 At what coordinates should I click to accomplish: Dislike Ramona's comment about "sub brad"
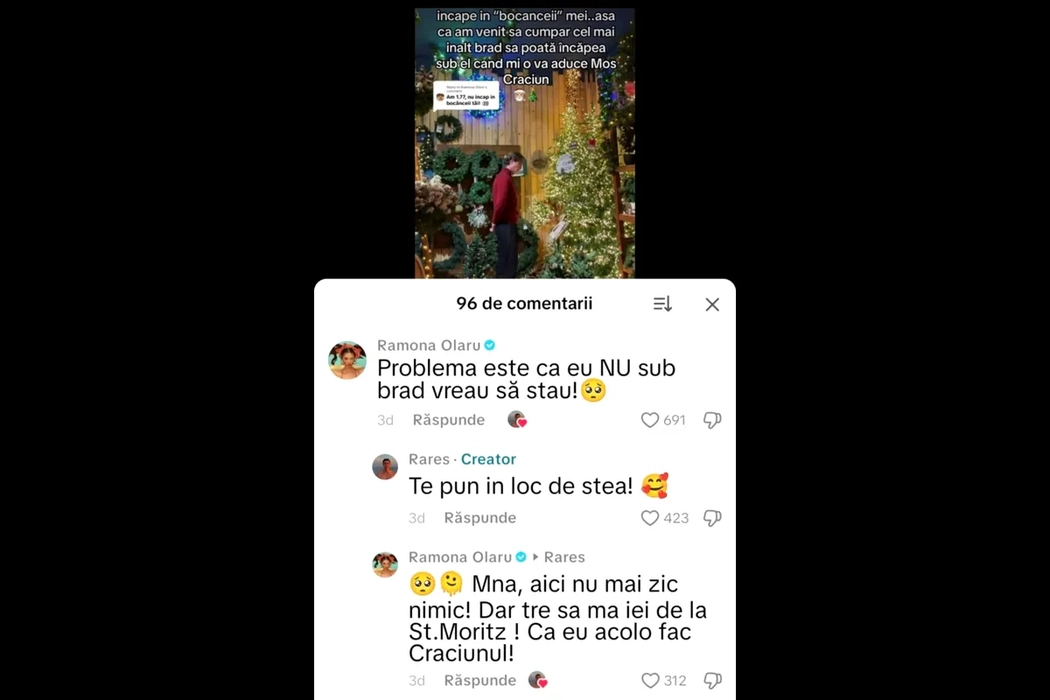click(x=712, y=420)
